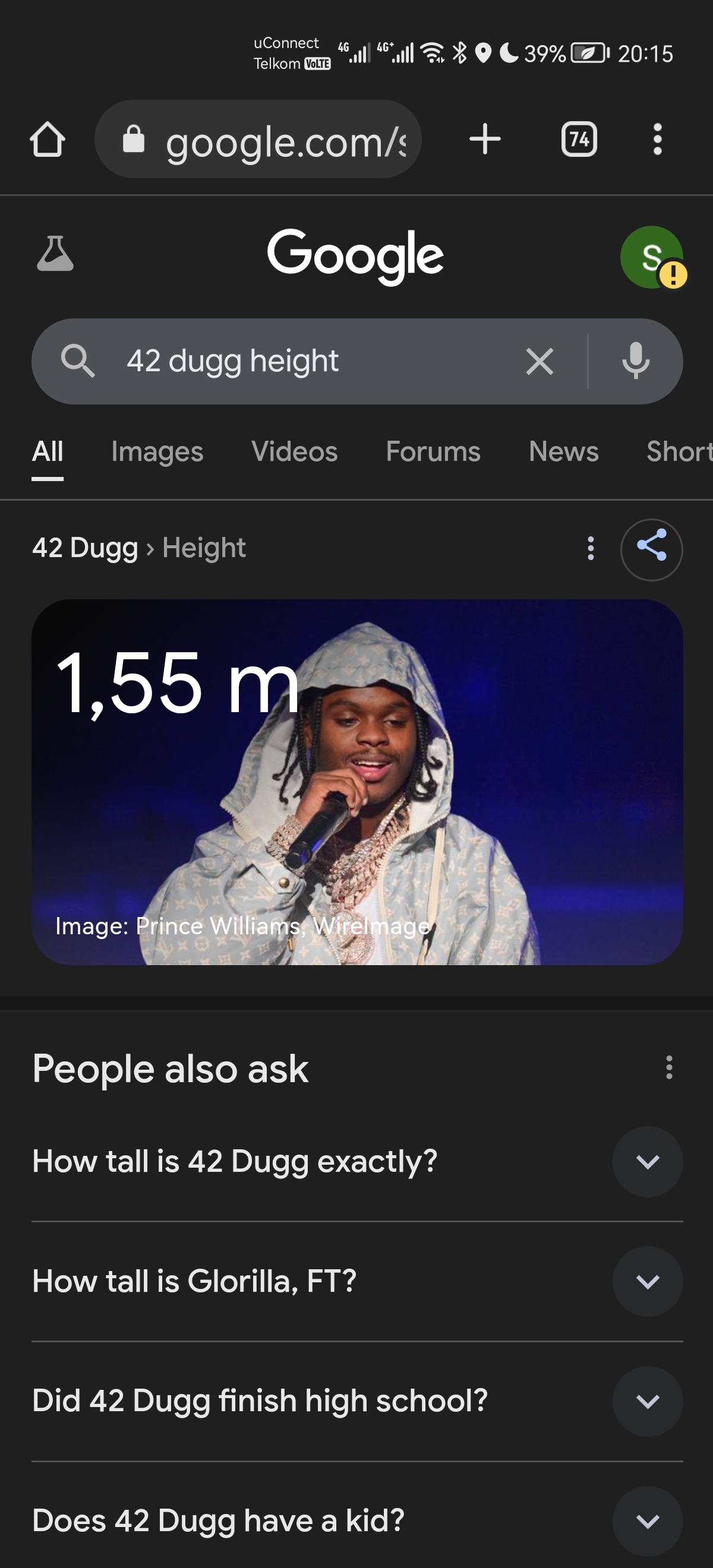Open the Google account avatar

[651, 257]
